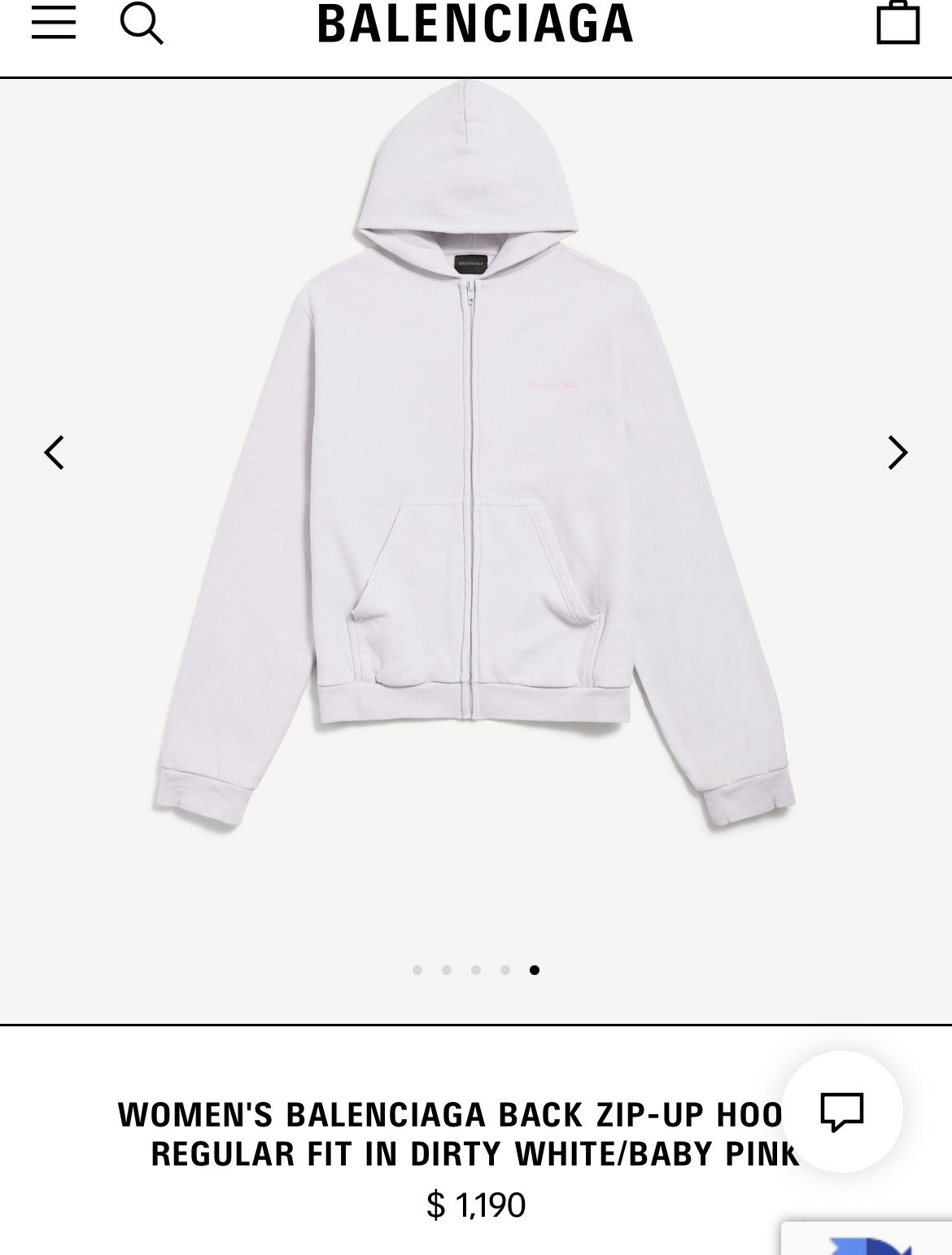952x1255 pixels.
Task: Open the shopping bag icon
Action: point(897,21)
